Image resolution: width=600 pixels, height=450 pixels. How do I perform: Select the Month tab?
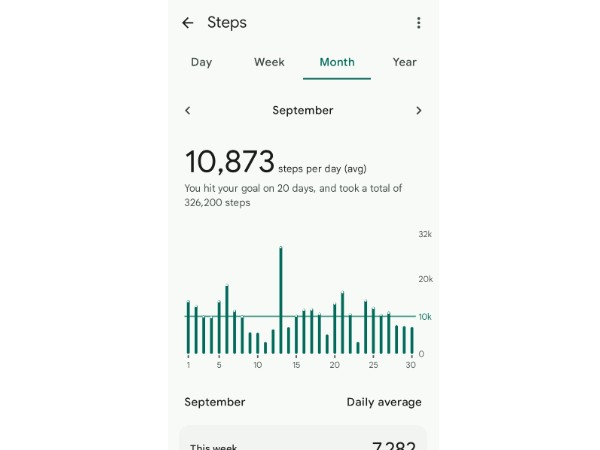(x=337, y=62)
